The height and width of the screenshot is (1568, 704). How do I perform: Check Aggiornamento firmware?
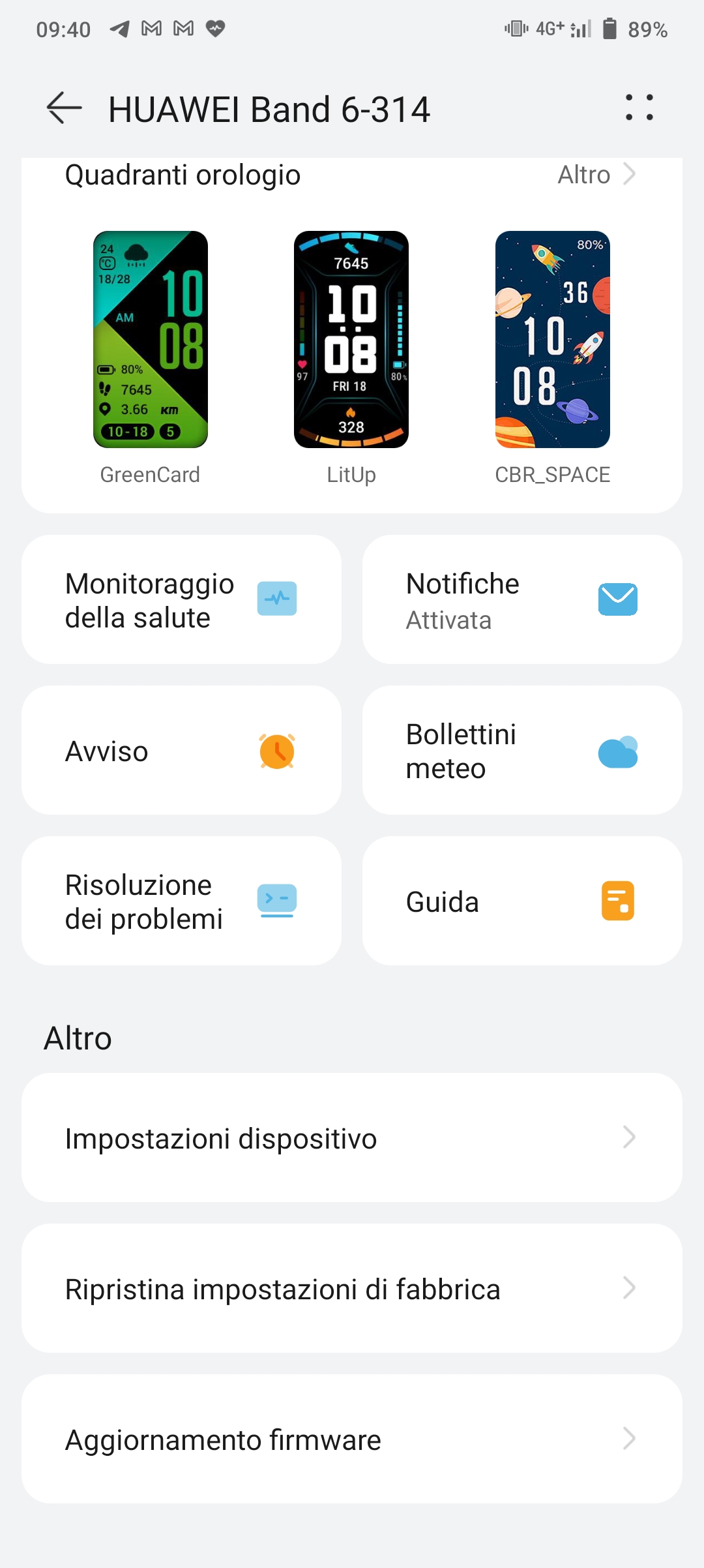(x=352, y=1440)
